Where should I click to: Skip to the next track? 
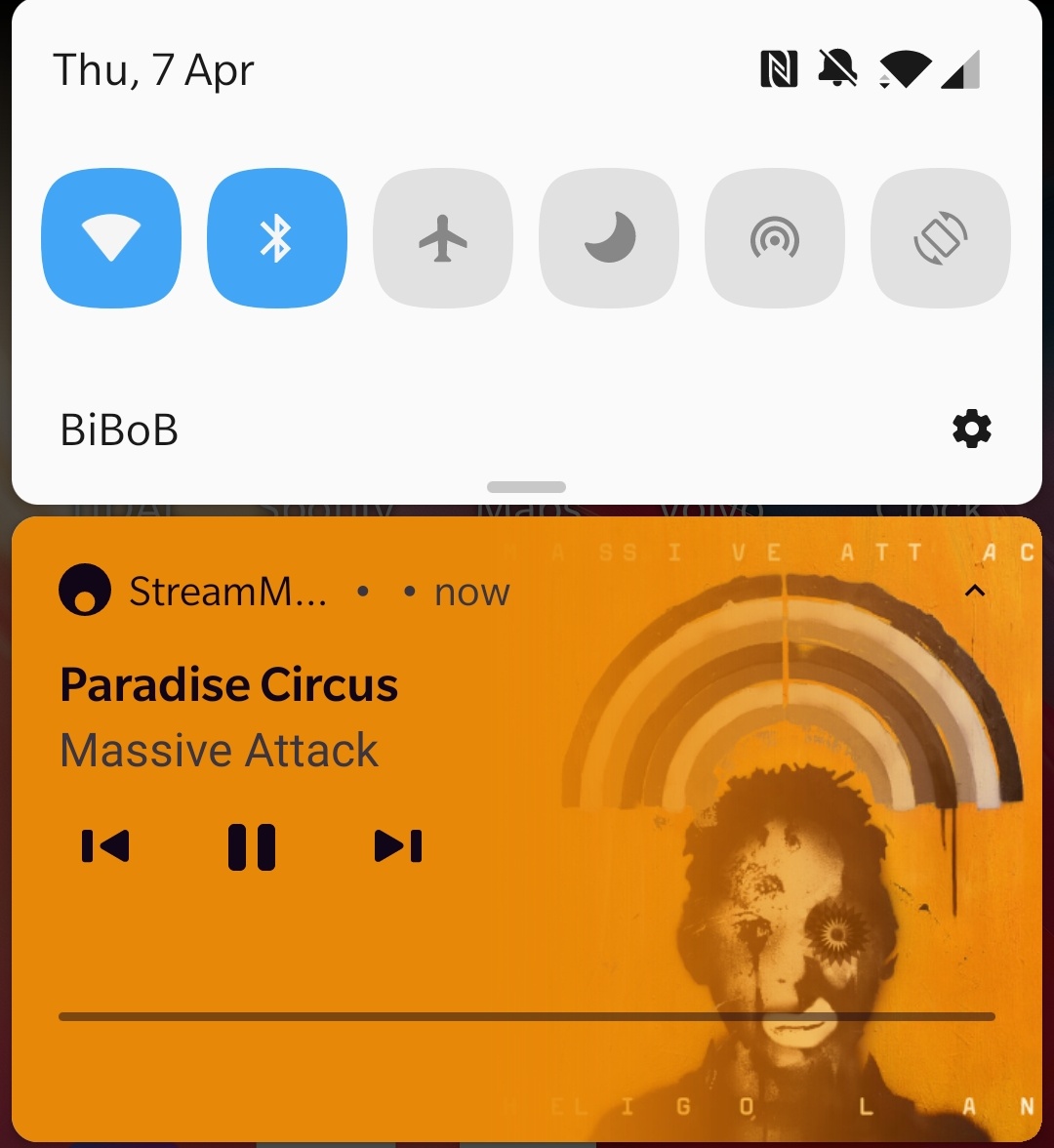[398, 846]
